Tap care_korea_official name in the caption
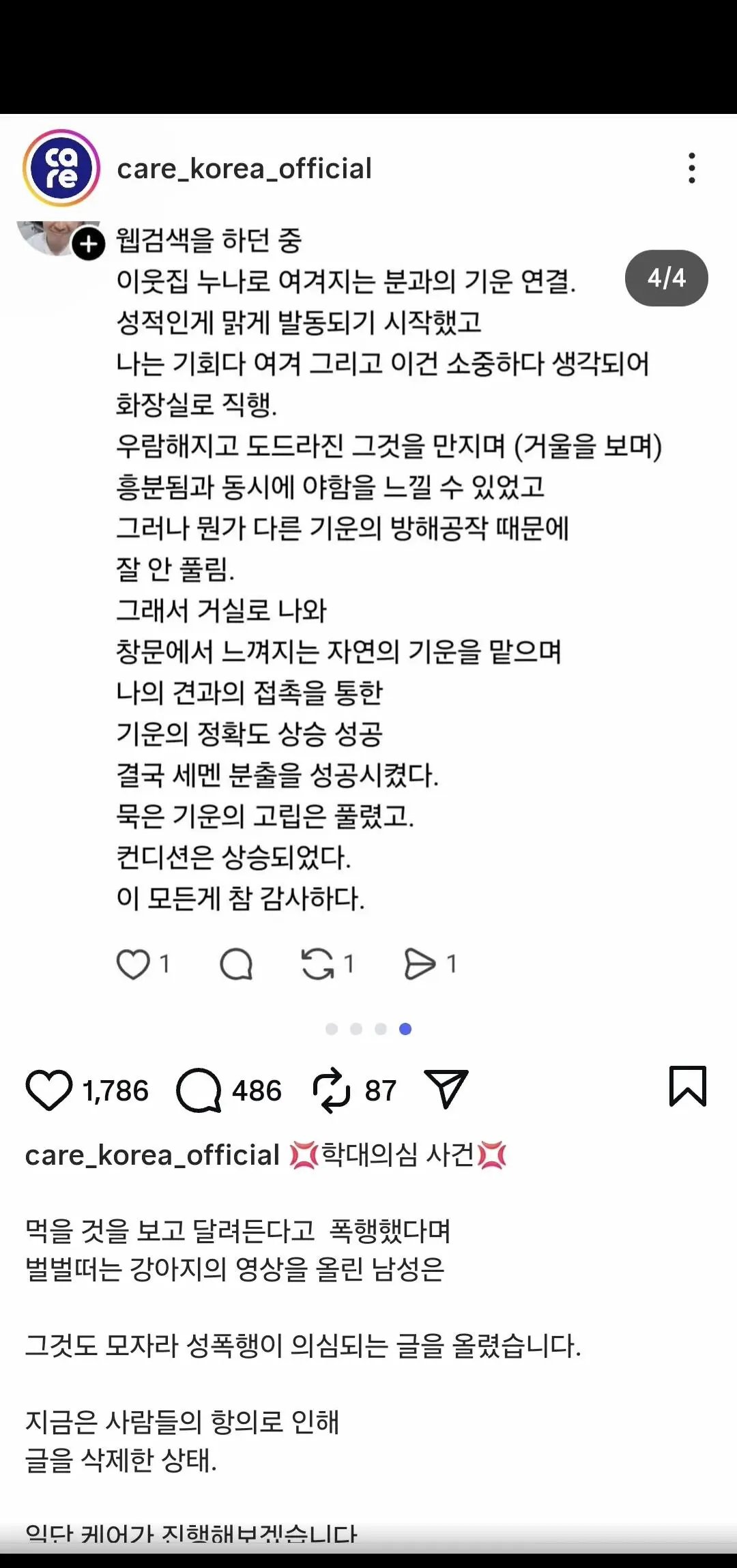Viewport: 737px width, 1568px height. (152, 1155)
